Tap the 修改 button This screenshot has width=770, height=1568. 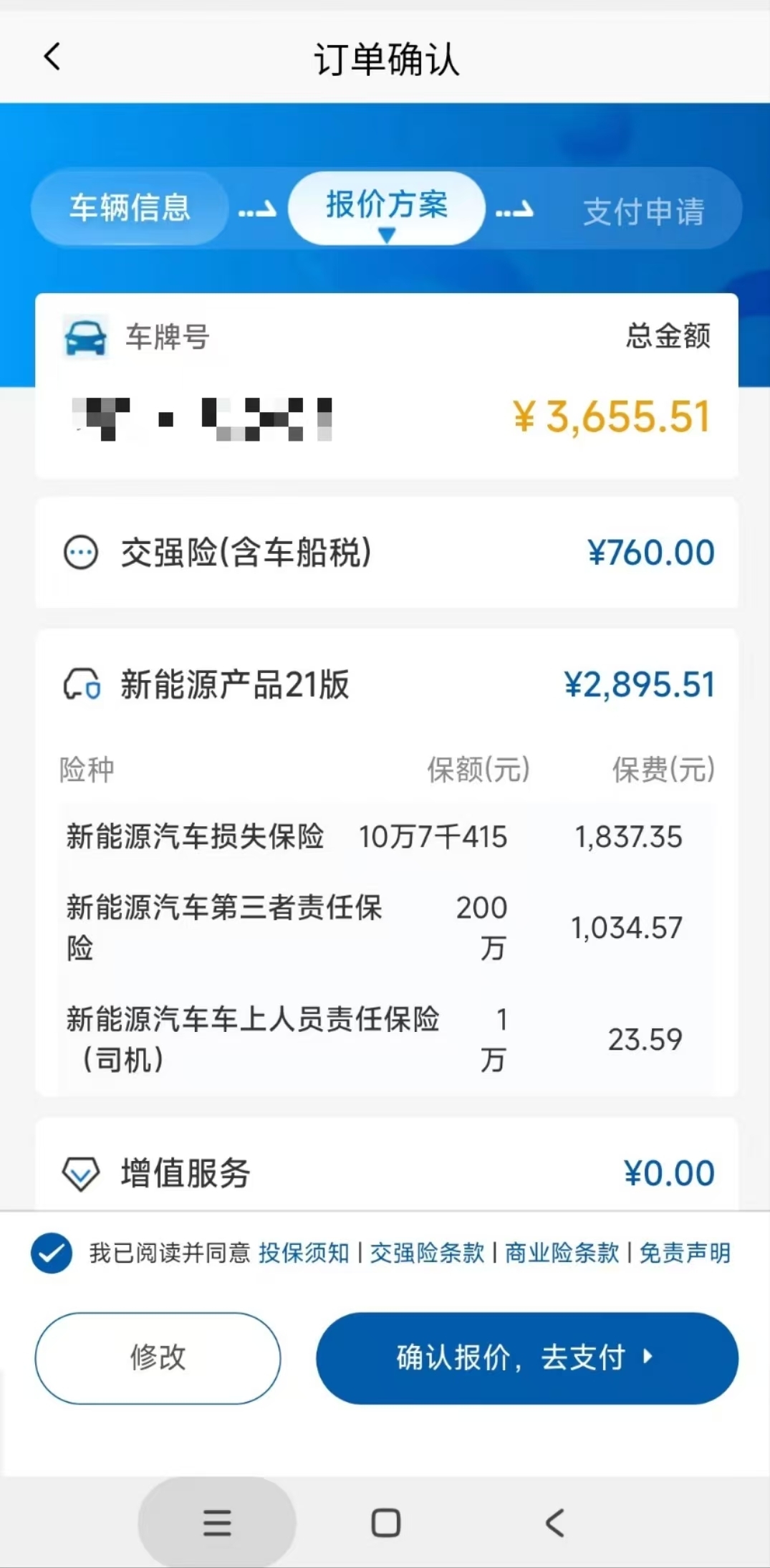[x=158, y=1358]
